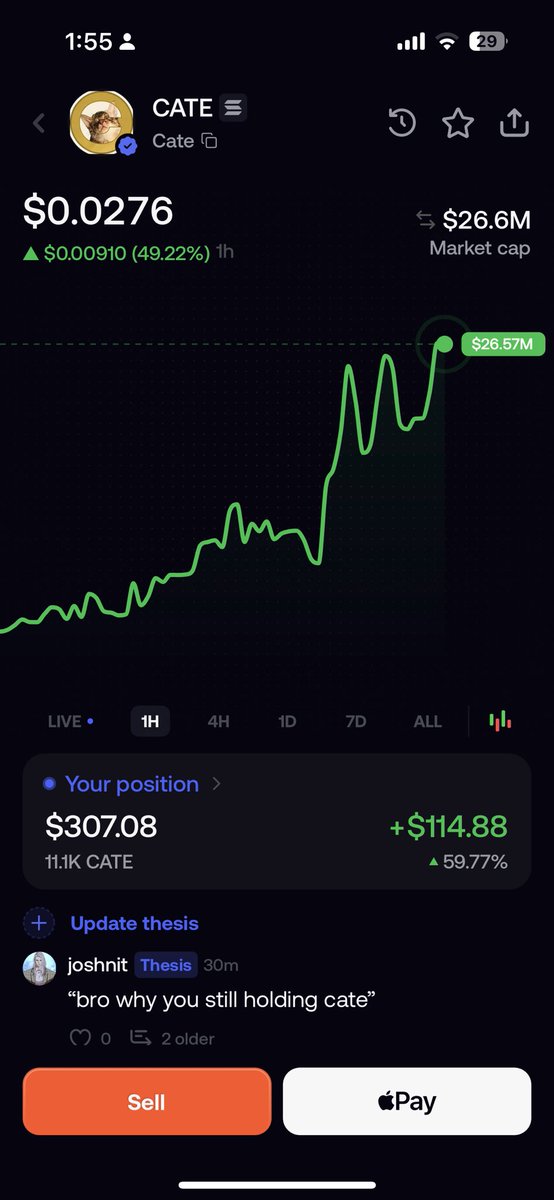The height and width of the screenshot is (1200, 554).
Task: Tap the orange Sell button
Action: (147, 1101)
